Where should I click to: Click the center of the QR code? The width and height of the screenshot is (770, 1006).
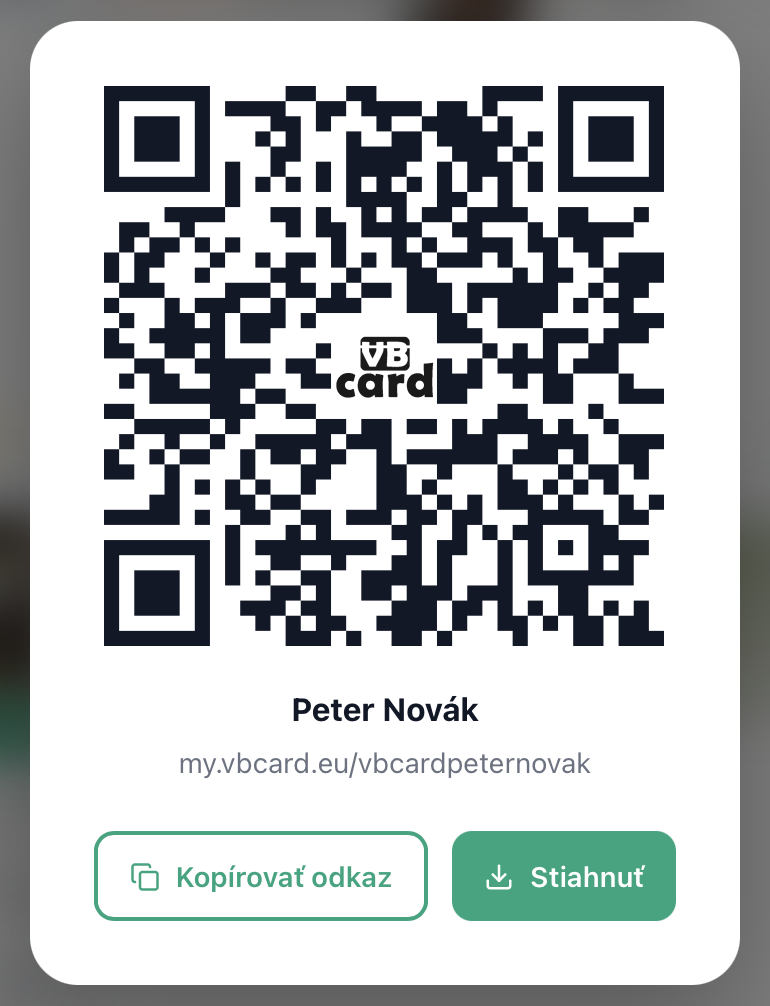point(385,365)
